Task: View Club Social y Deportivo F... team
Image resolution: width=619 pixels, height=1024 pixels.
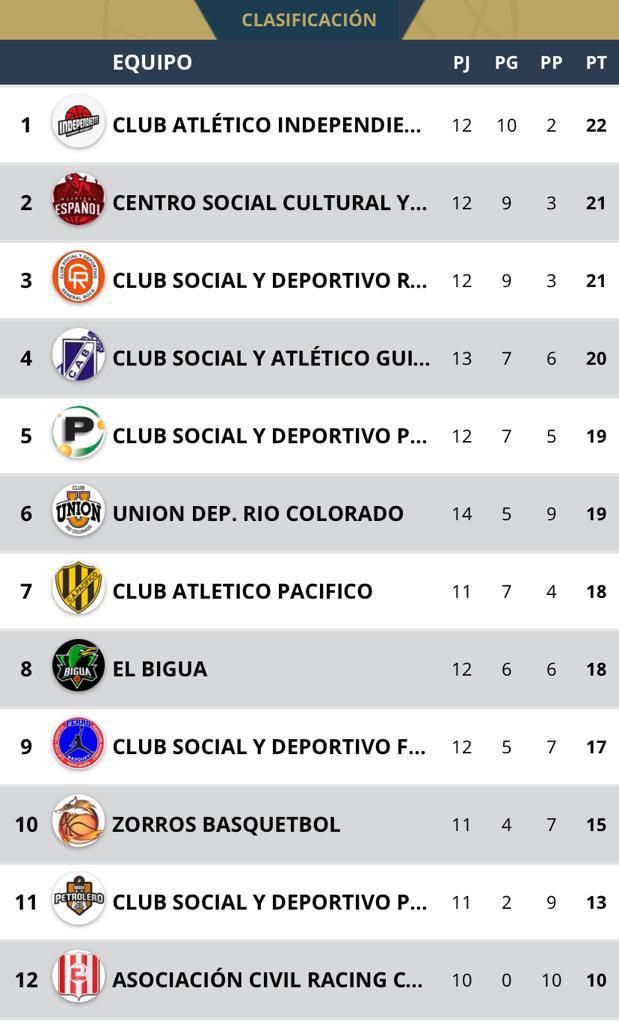Action: click(269, 747)
